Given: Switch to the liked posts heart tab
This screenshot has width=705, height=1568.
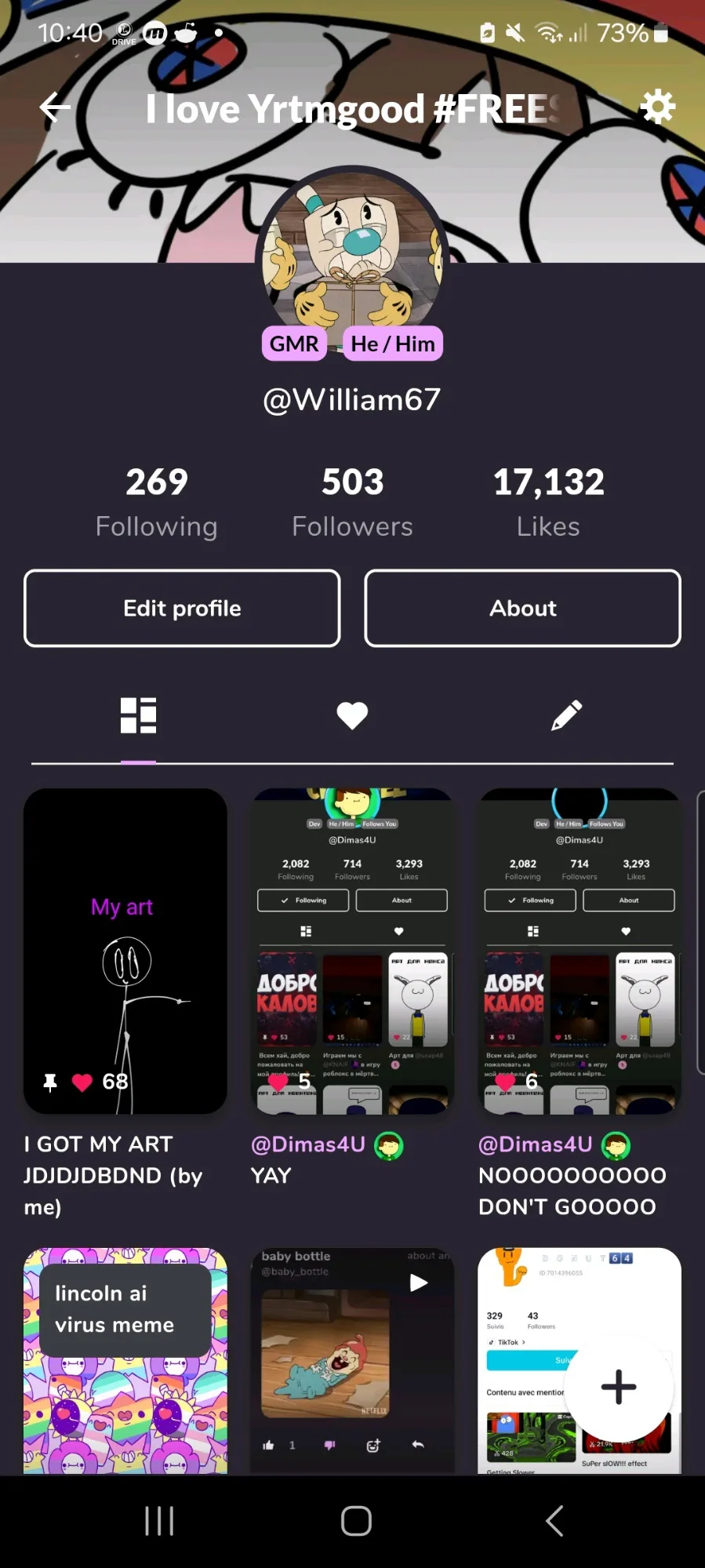Looking at the screenshot, I should [x=352, y=715].
